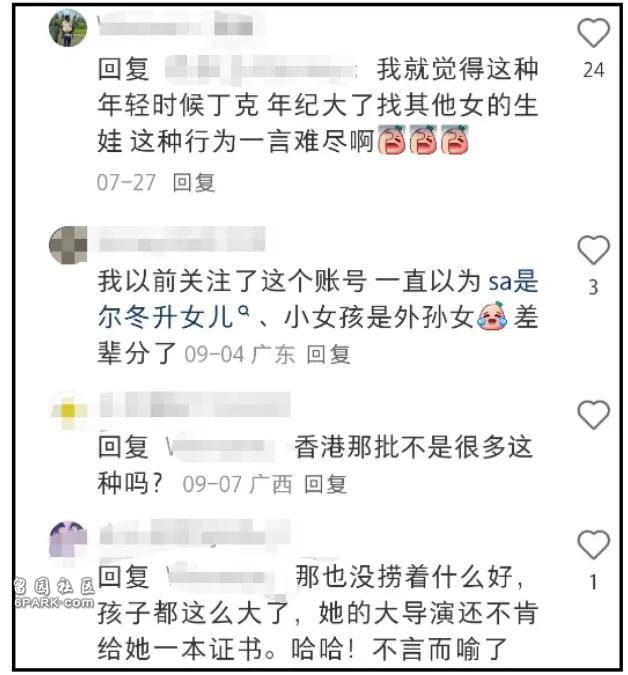Reply to the 09-07 广西 comment
Viewport: 628px width, 675px height.
[x=325, y=485]
